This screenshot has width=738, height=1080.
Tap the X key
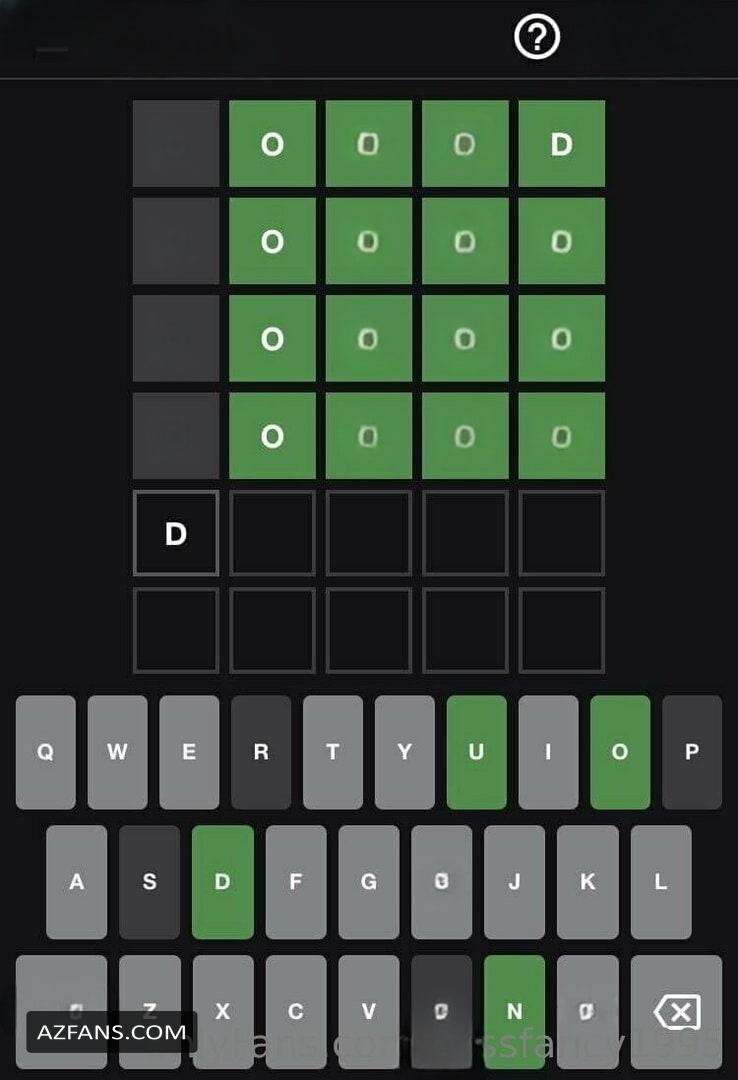223,1011
